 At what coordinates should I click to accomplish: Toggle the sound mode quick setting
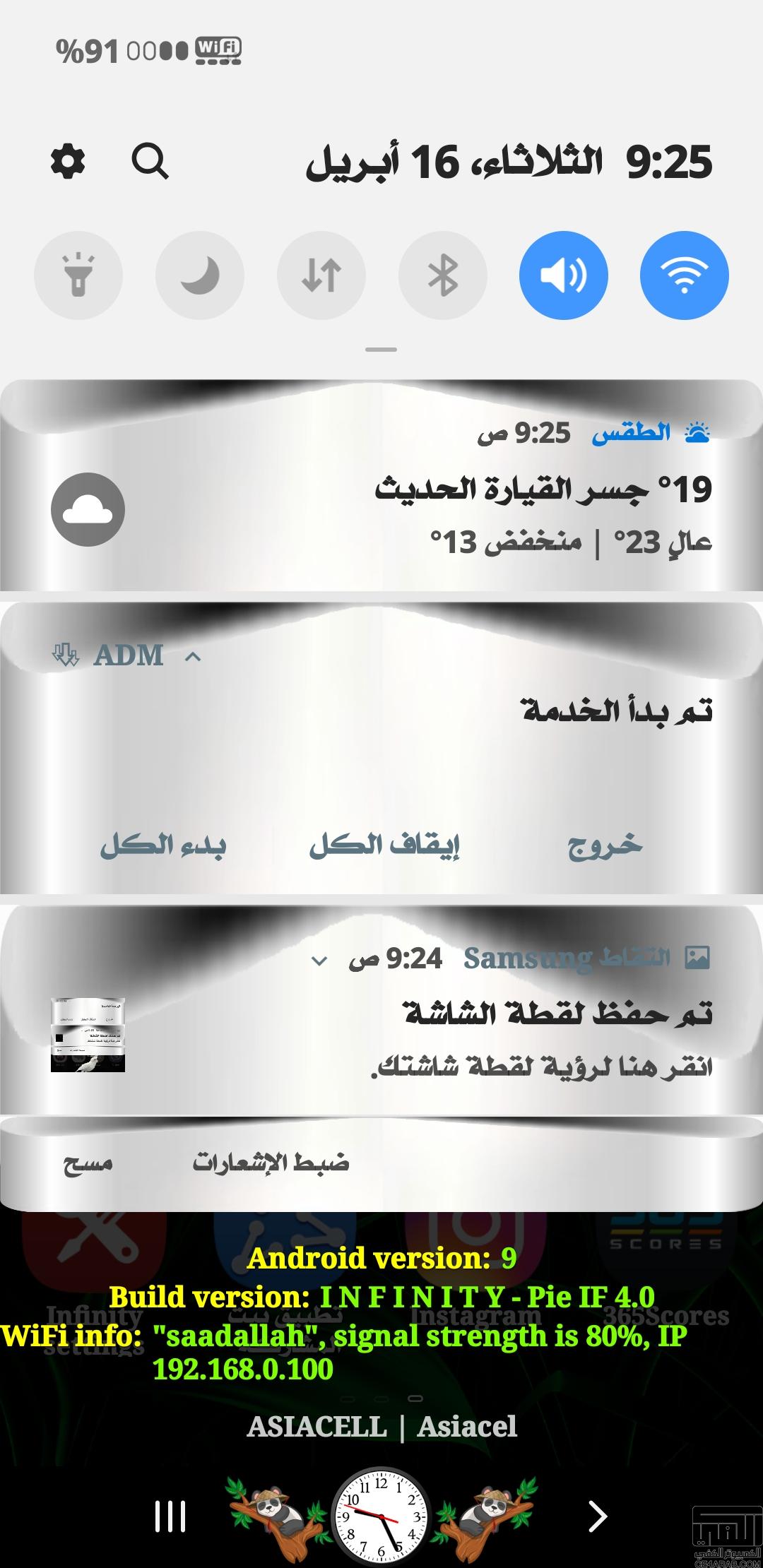[x=563, y=275]
